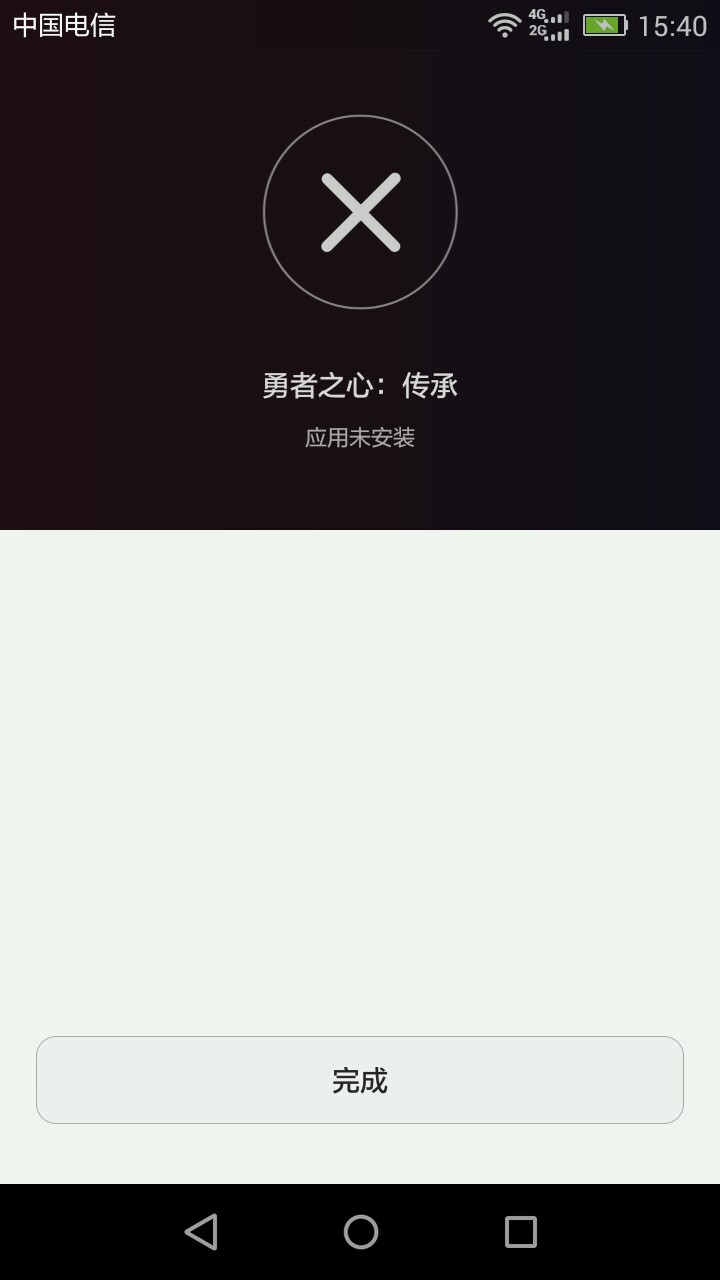This screenshot has height=1280, width=720.
Task: Return to the home screen
Action: [360, 1232]
